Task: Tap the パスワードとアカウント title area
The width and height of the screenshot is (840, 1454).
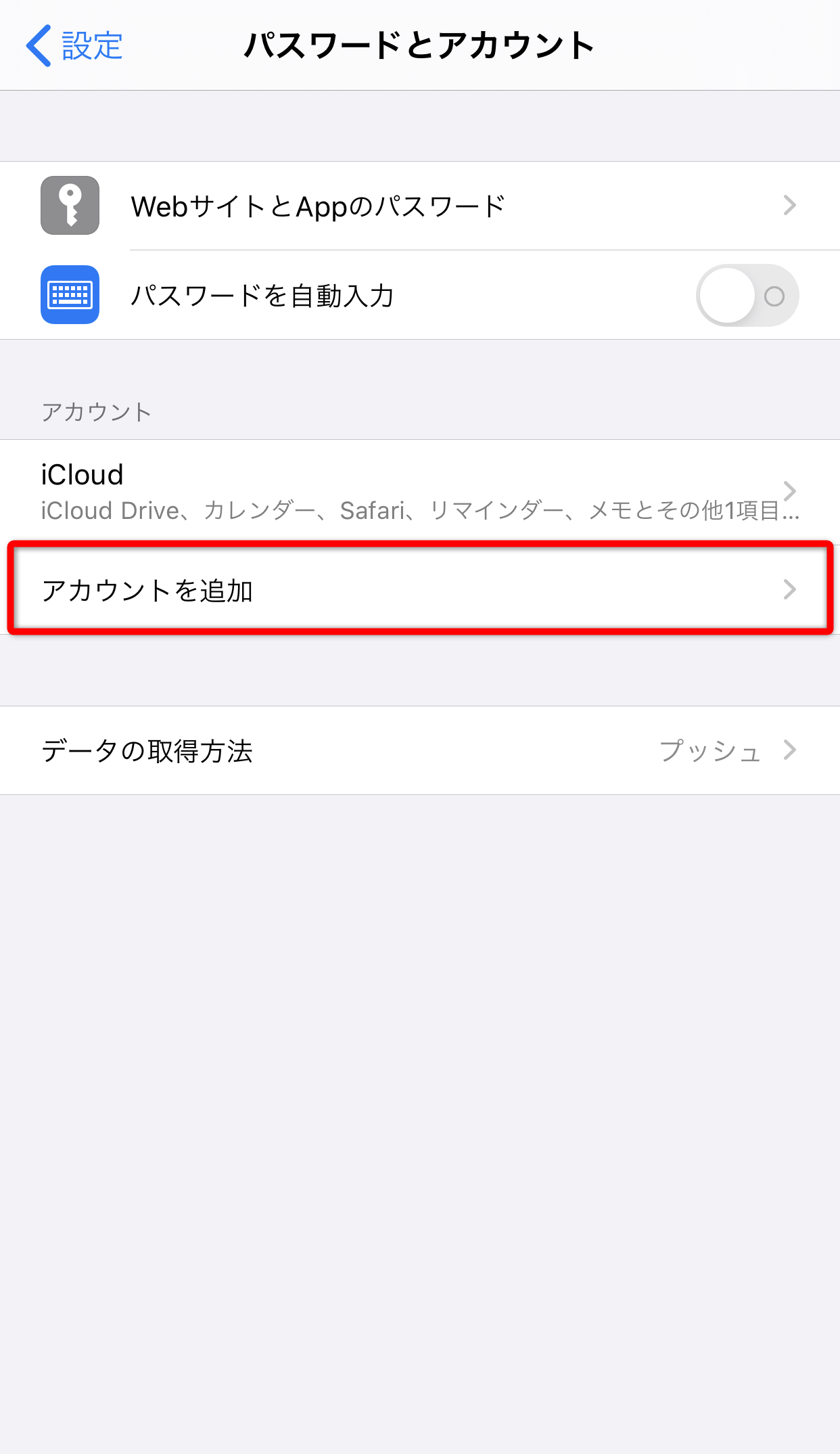Action: click(x=419, y=45)
